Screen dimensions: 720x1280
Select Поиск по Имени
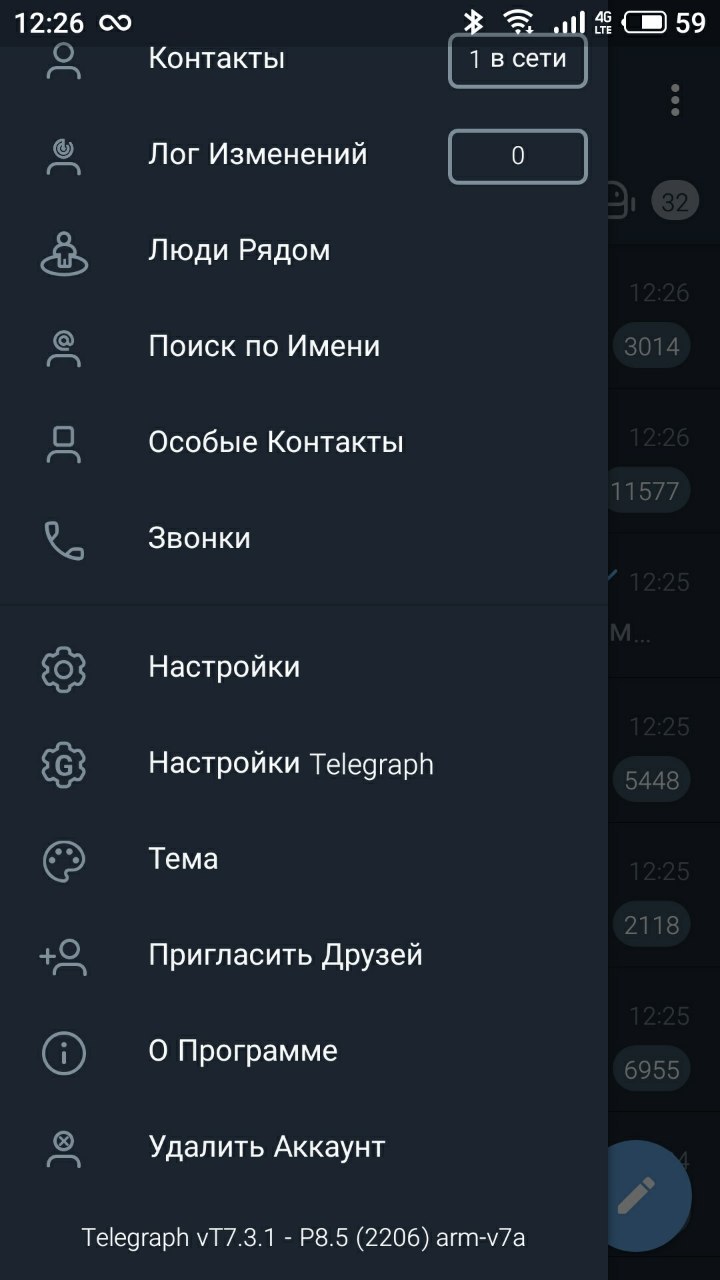pos(304,347)
